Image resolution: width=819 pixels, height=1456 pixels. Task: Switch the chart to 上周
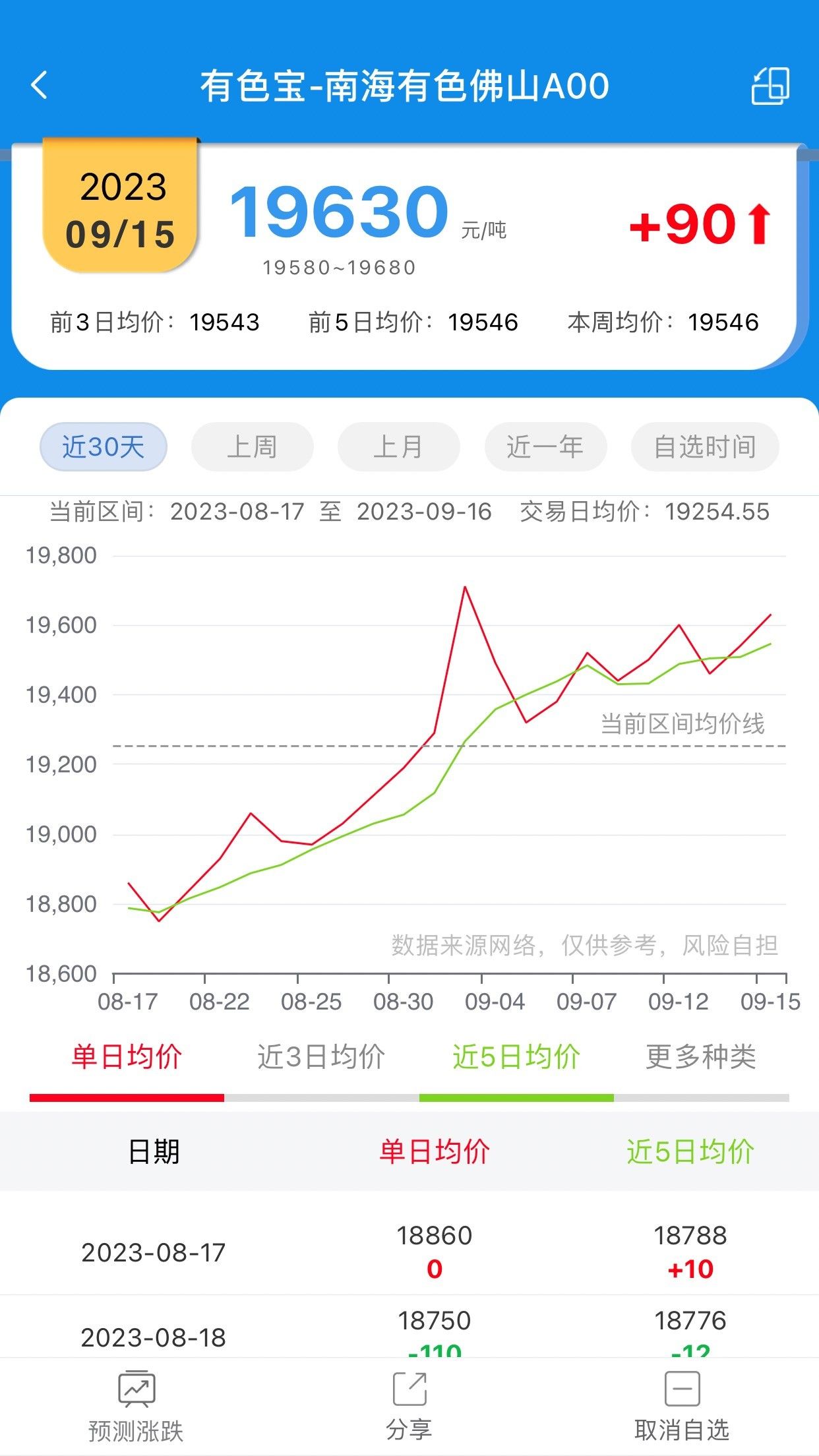coord(252,446)
